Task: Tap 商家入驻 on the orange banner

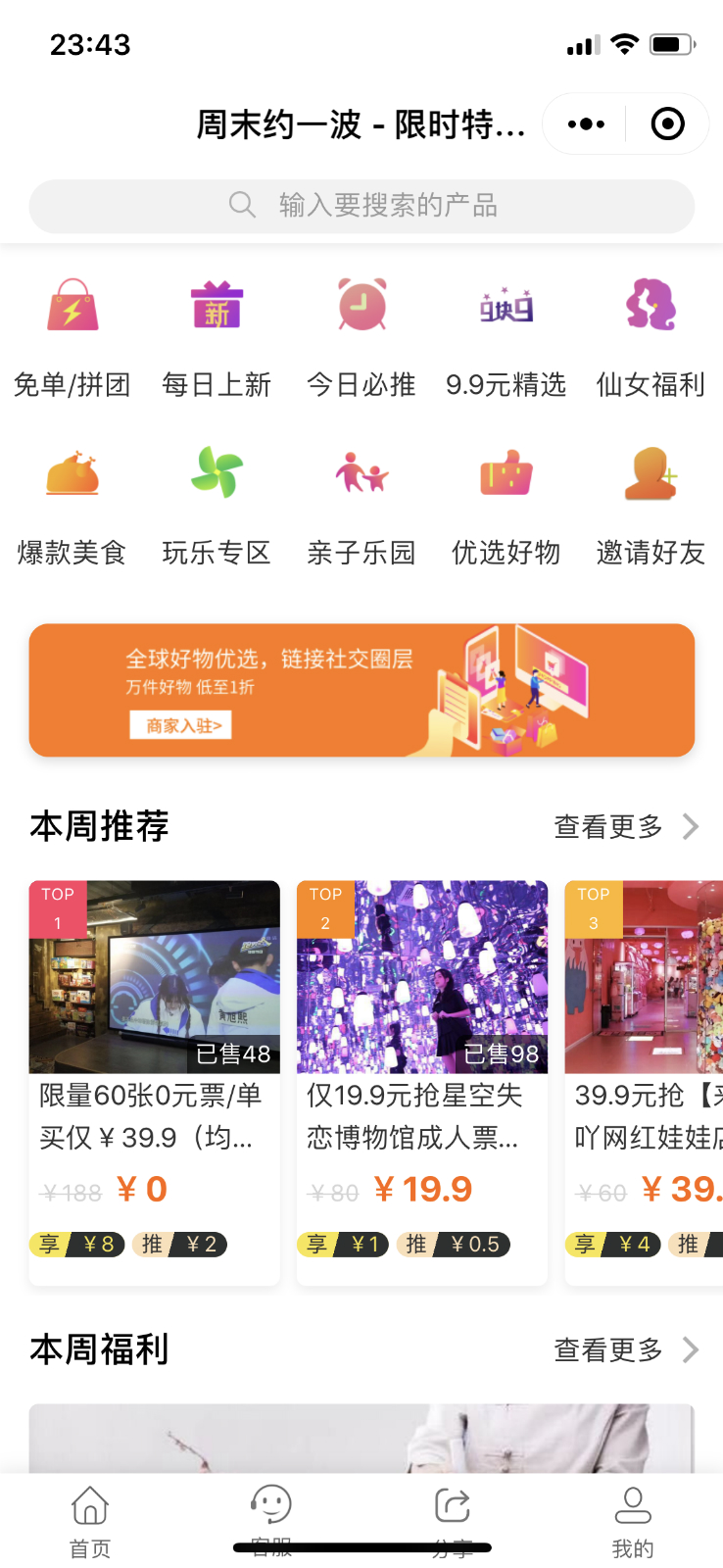Action: (x=181, y=725)
